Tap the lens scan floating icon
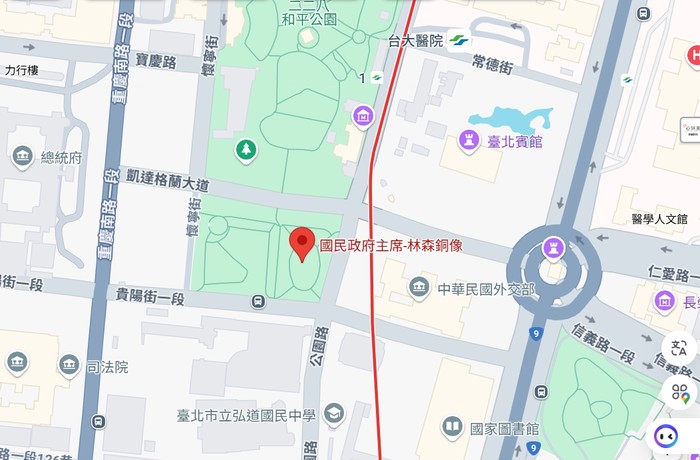Image resolution: width=700 pixels, height=460 pixels. coord(680,392)
